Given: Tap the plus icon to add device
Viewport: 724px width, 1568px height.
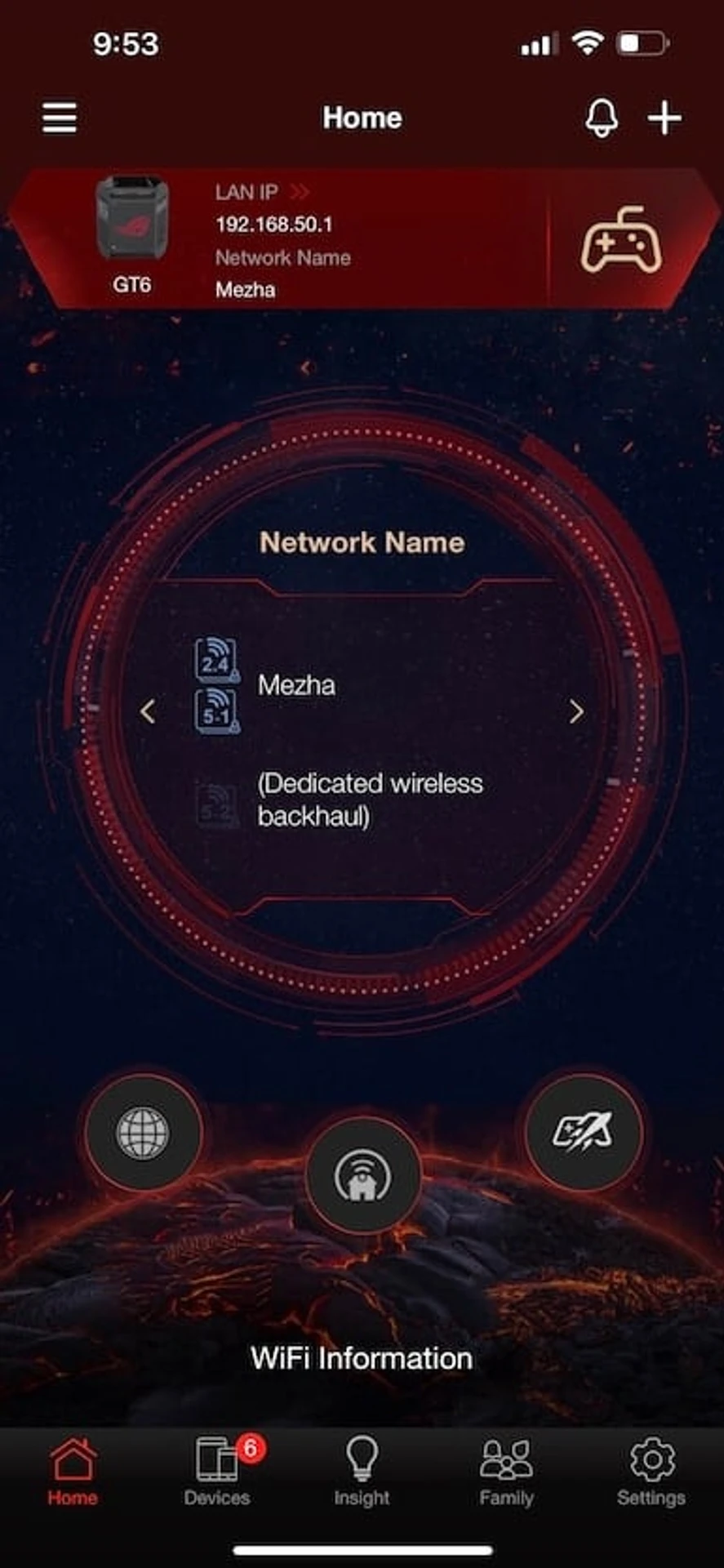Looking at the screenshot, I should 664,118.
